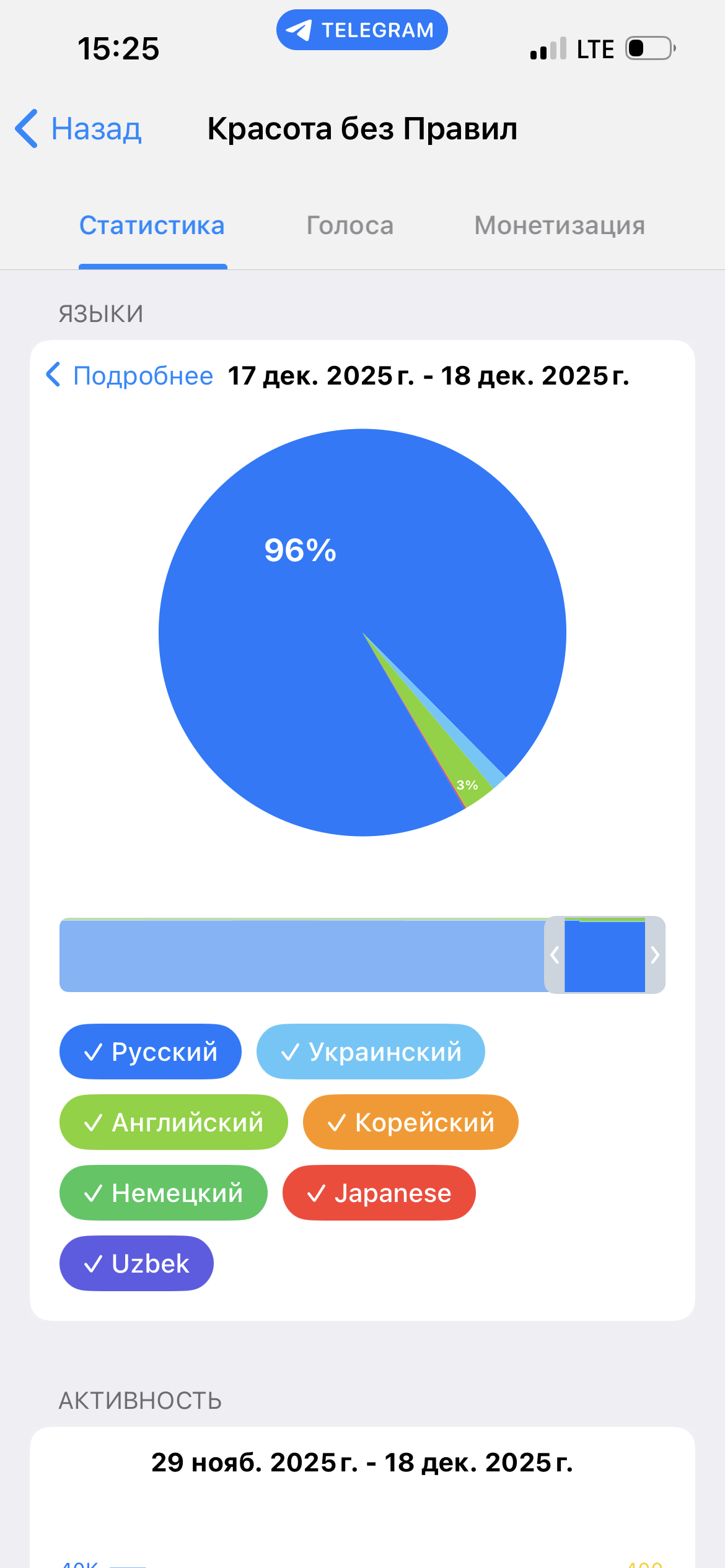725x1568 pixels.
Task: Uncheck the Uzbek language chip
Action: coord(136,1263)
